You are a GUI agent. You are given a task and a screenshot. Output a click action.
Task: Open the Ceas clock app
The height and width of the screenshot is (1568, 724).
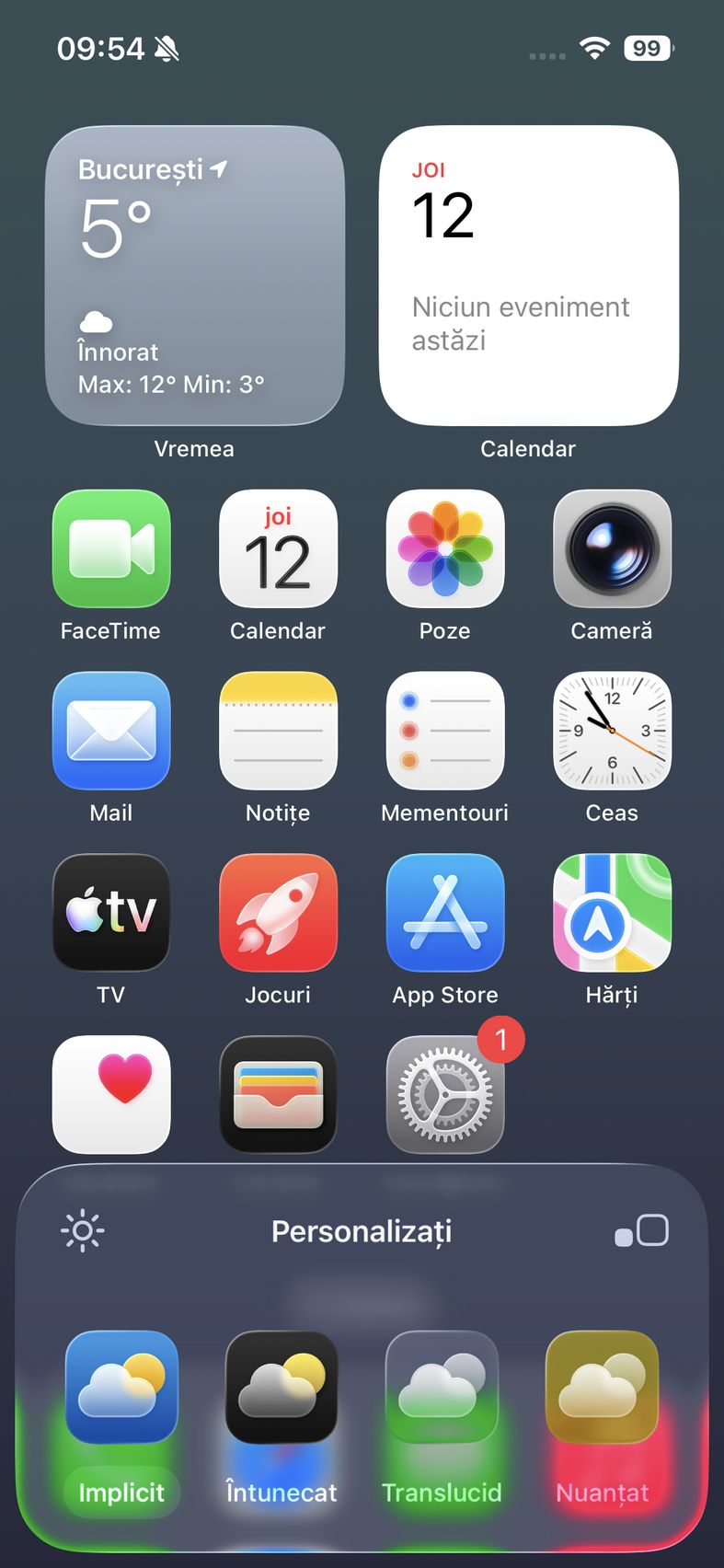(612, 731)
